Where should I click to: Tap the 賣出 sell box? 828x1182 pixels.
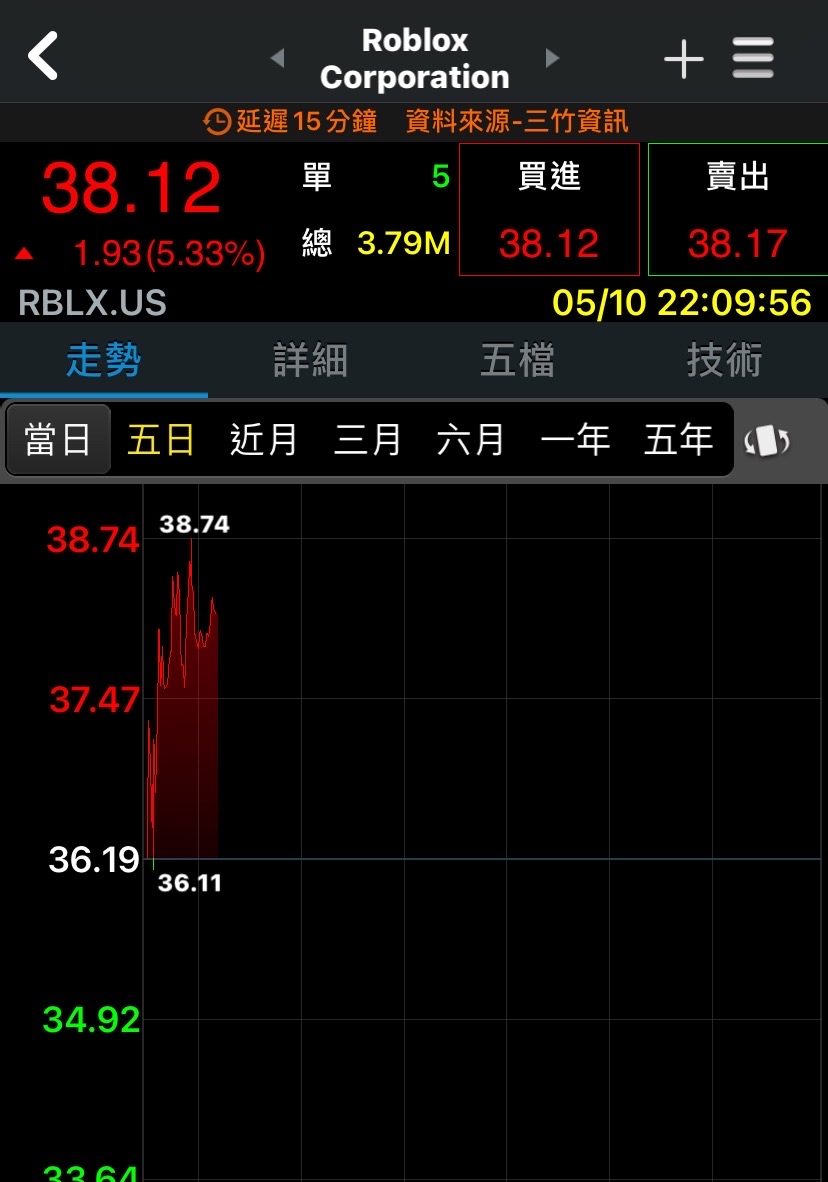(737, 209)
